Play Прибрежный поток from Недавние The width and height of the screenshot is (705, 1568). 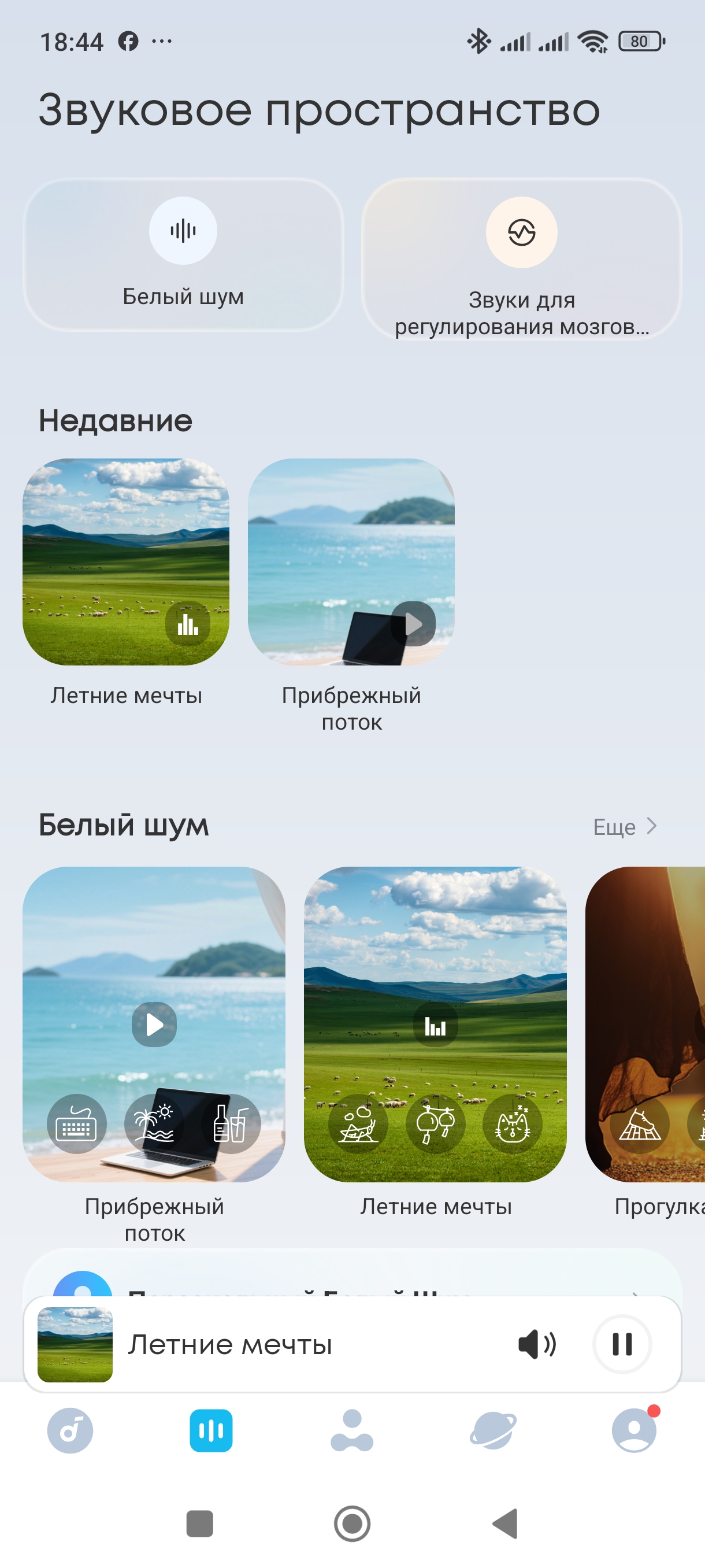tap(413, 624)
